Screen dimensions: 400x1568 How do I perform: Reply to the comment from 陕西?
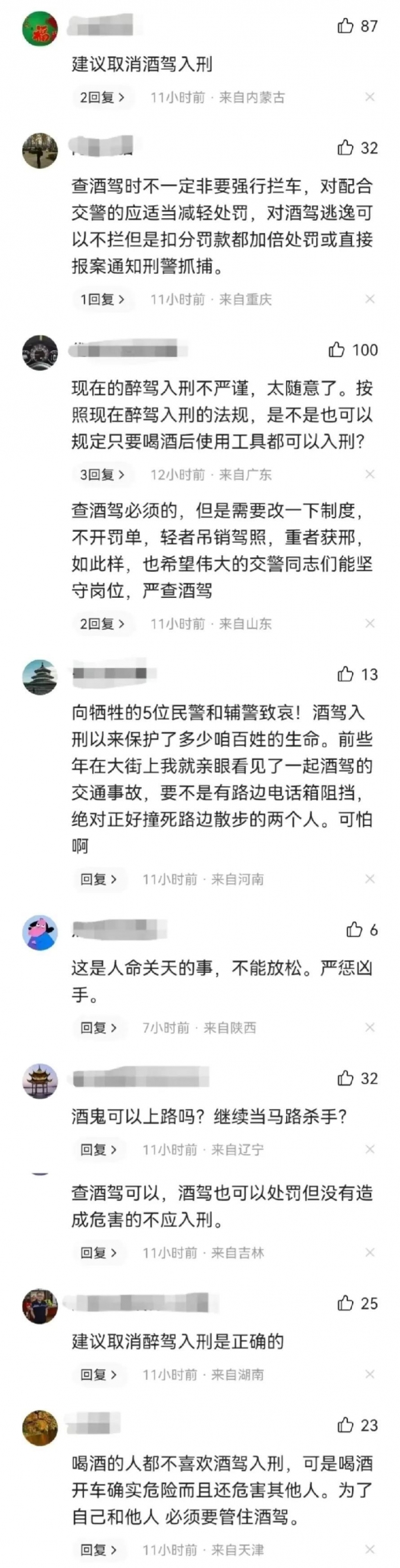coord(98,1028)
